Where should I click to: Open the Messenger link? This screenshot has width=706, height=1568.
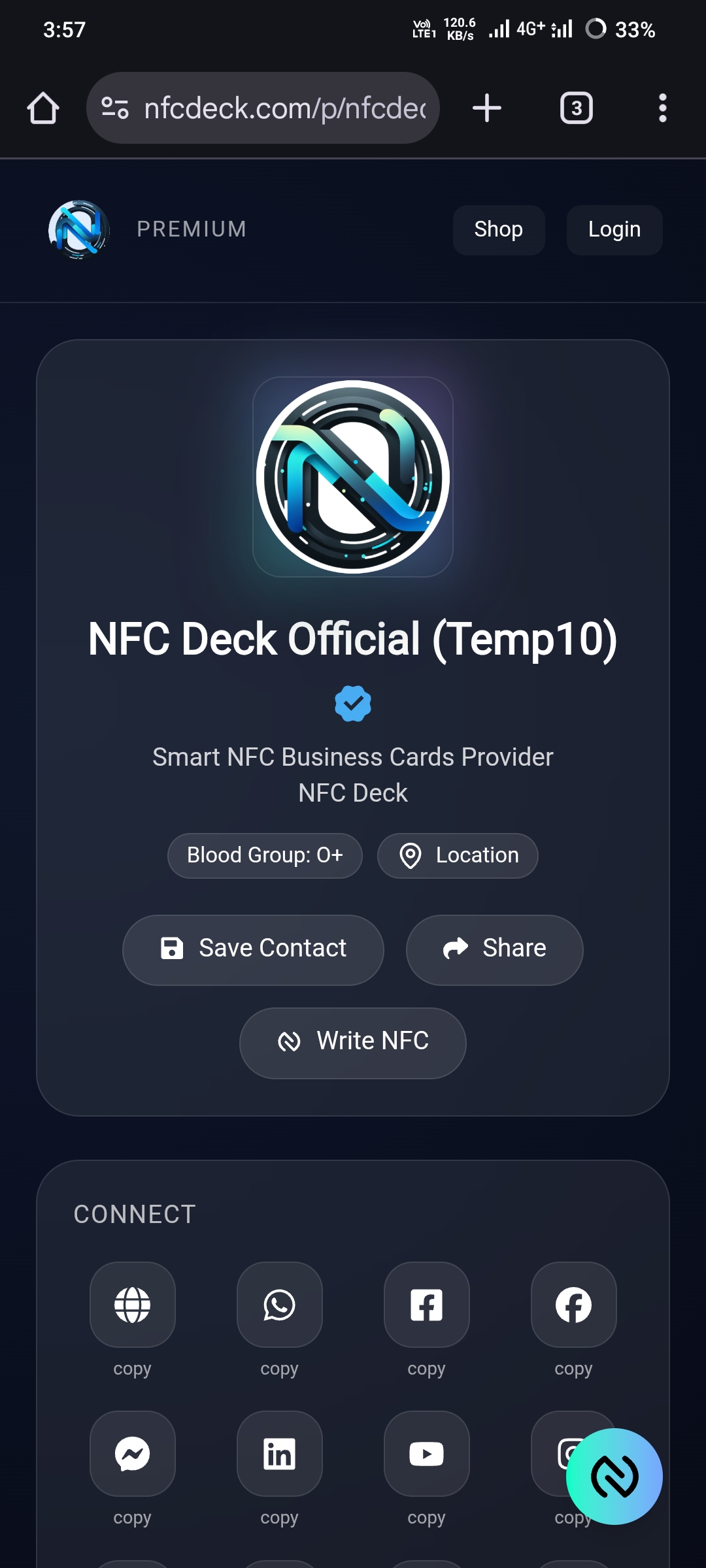(x=133, y=1454)
